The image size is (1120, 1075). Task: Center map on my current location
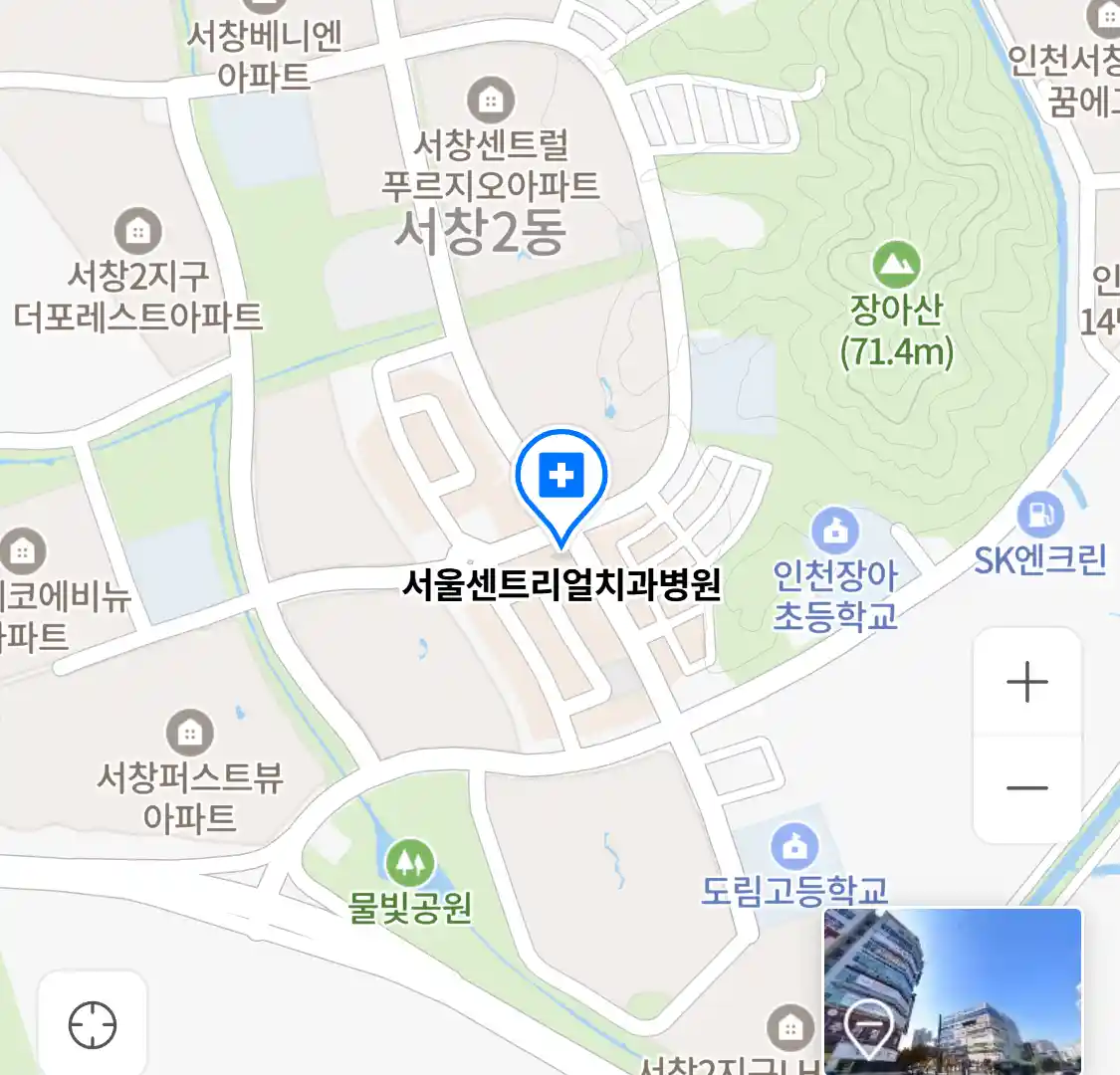tap(93, 1024)
